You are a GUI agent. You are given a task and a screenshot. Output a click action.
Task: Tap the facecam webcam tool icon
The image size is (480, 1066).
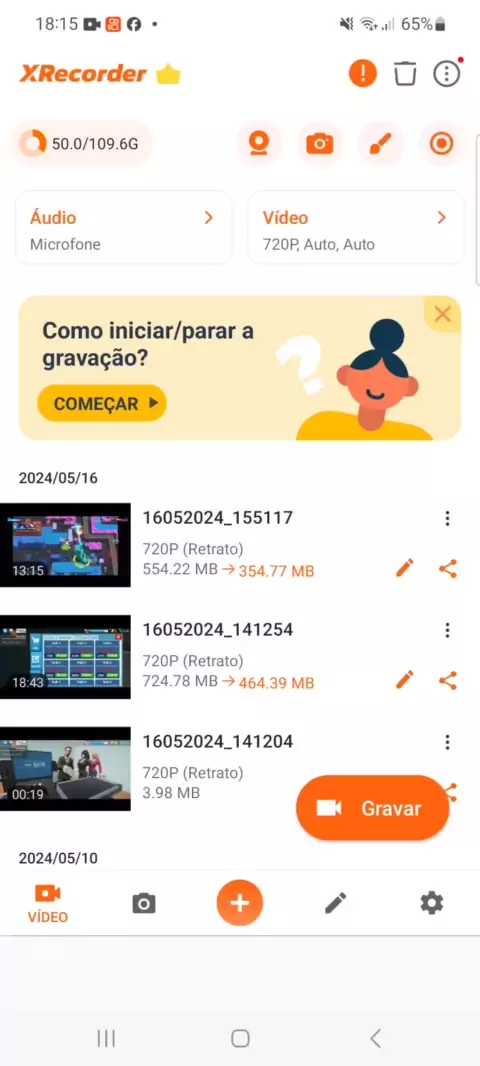click(258, 143)
